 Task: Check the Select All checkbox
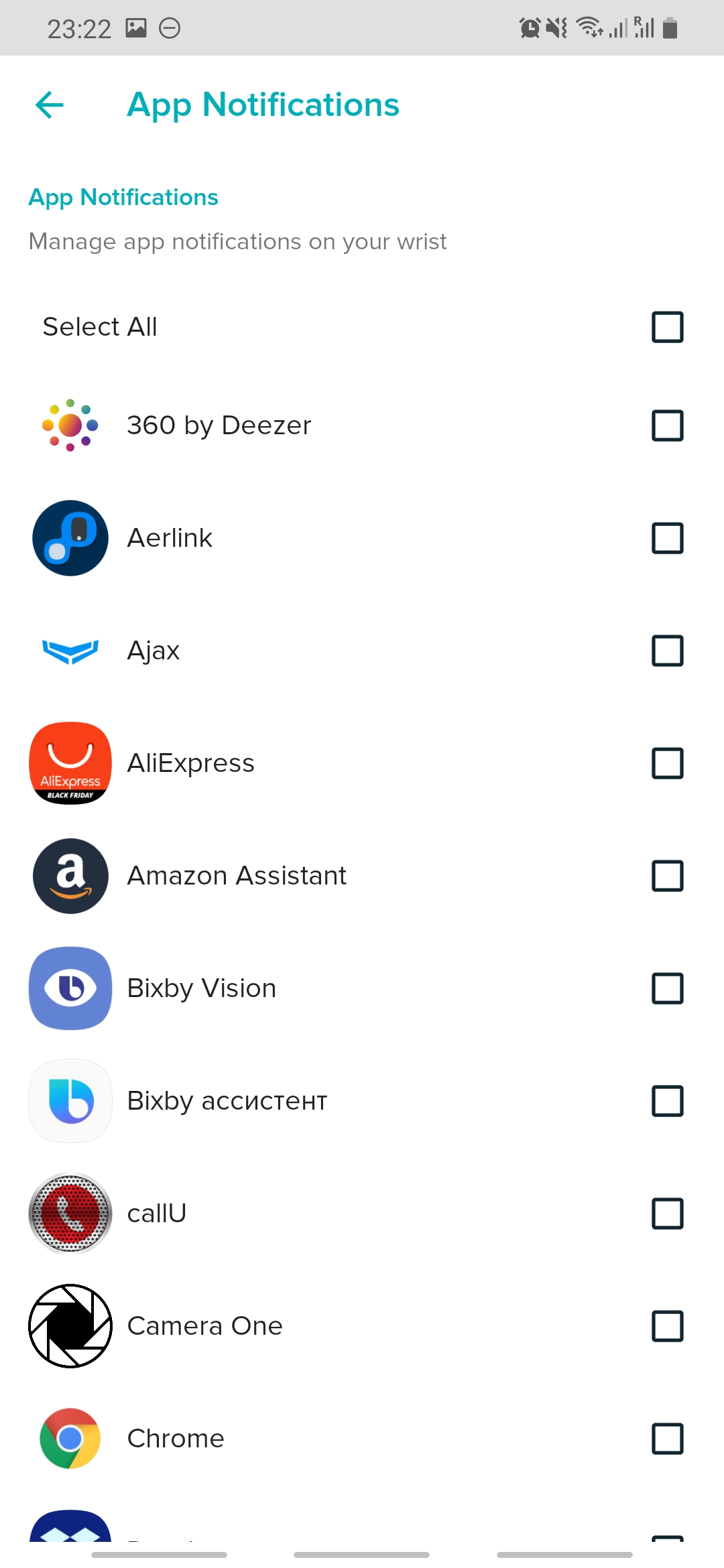pos(667,327)
